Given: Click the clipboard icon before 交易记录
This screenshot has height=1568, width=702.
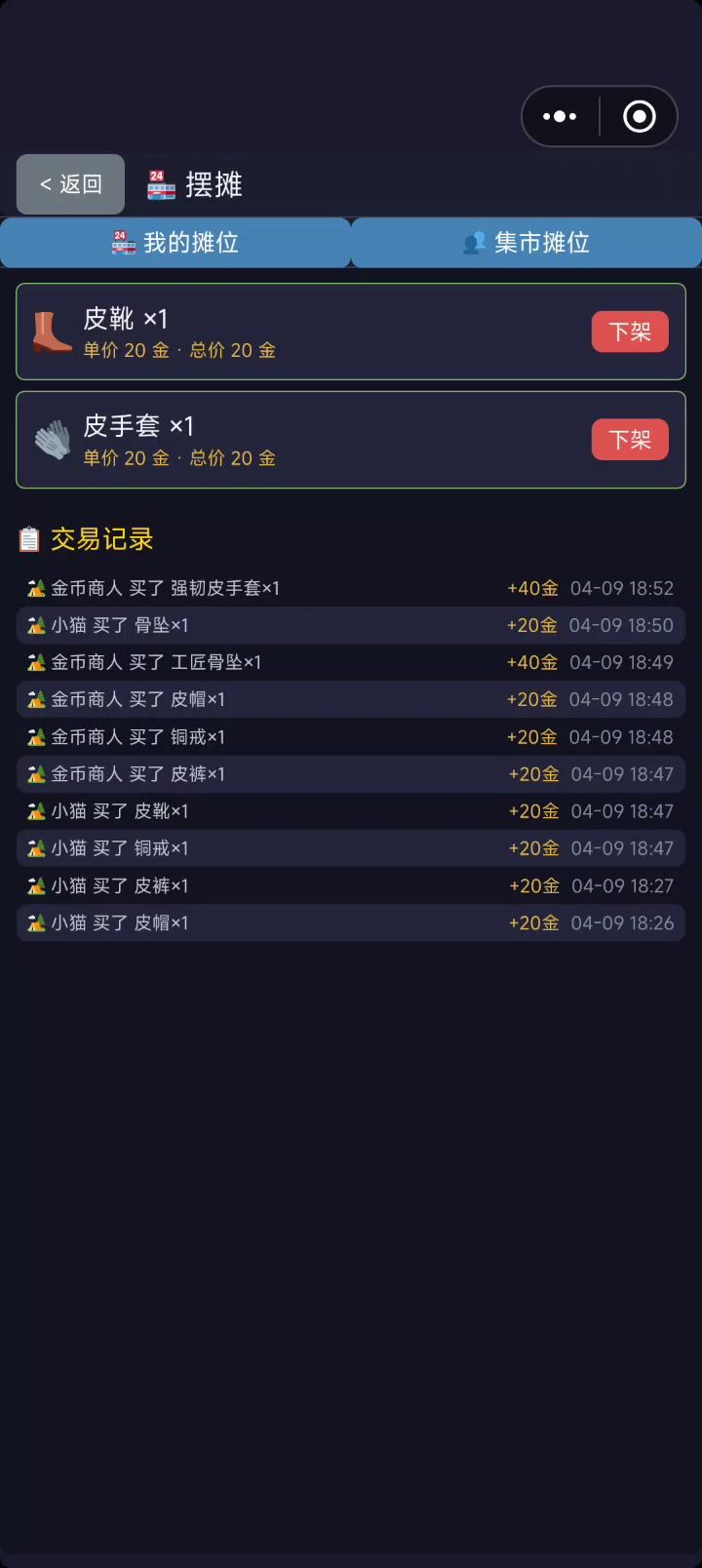Looking at the screenshot, I should coord(29,537).
